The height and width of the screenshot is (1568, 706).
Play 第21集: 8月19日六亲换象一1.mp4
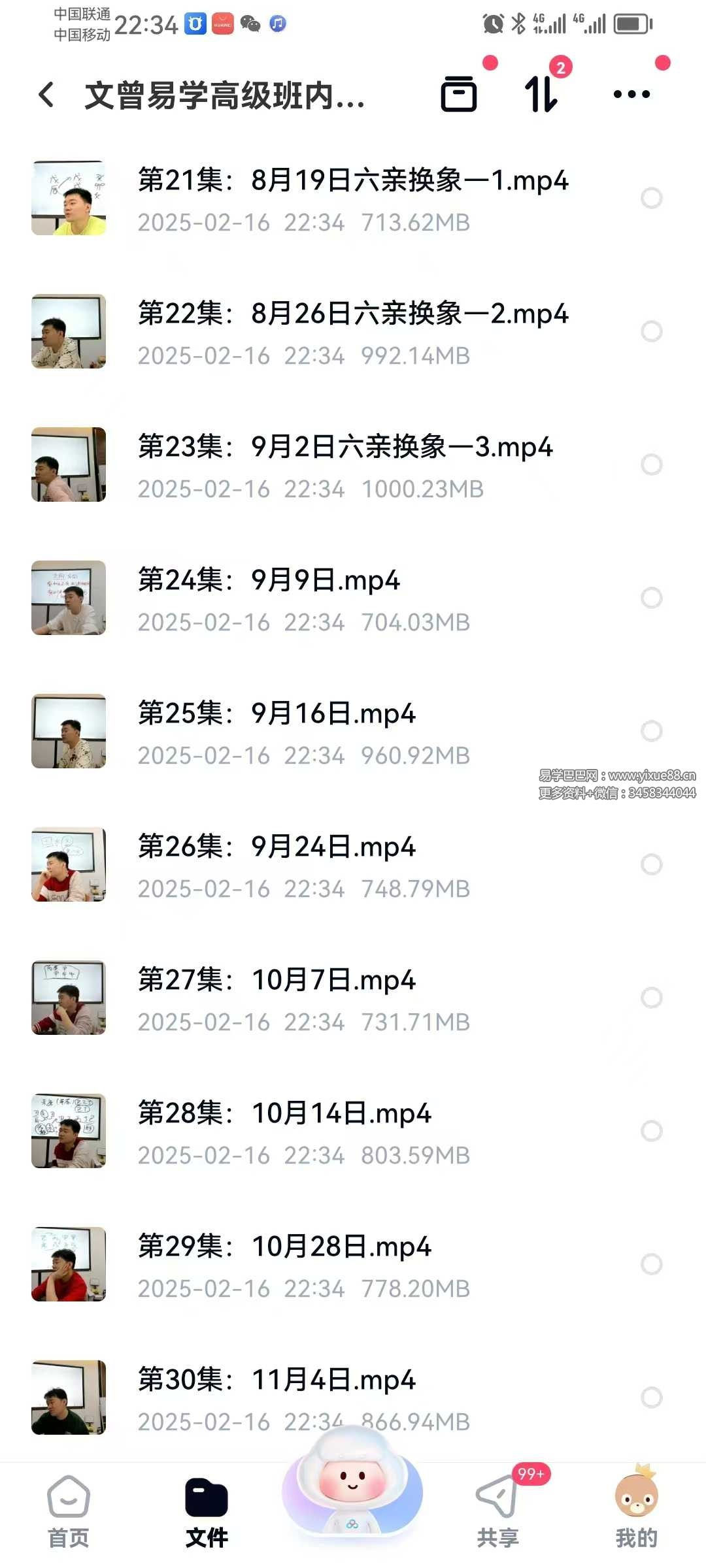tap(353, 180)
